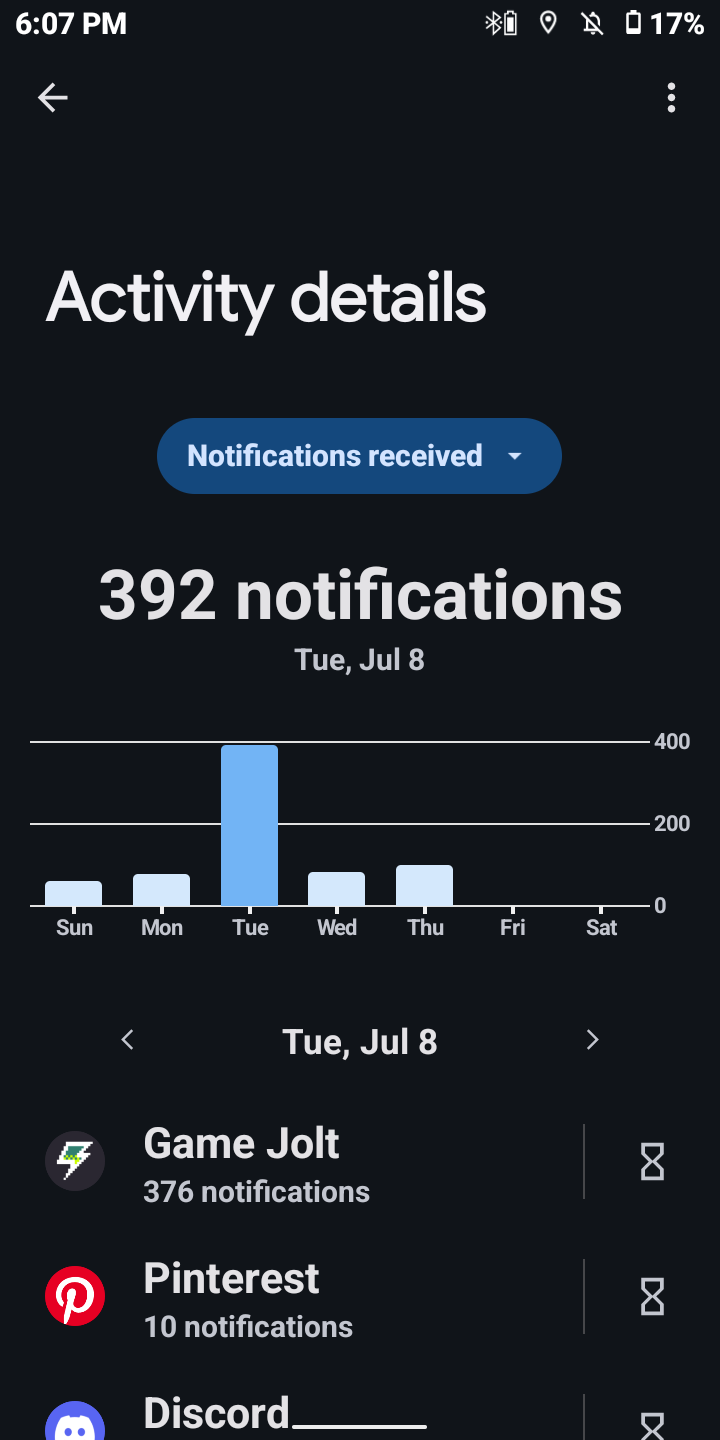Select the Thu bar in the chart
Screen dimensions: 720x1440
(x=424, y=885)
